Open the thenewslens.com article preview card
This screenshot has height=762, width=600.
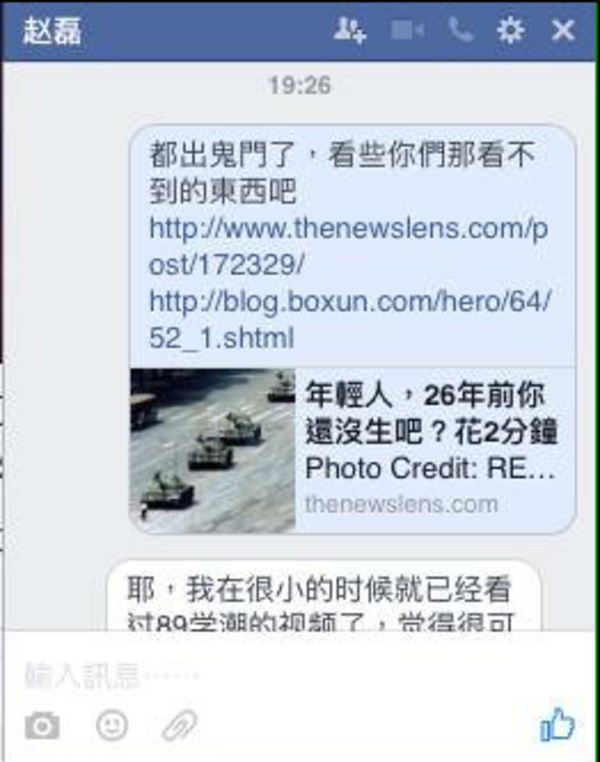(352, 450)
